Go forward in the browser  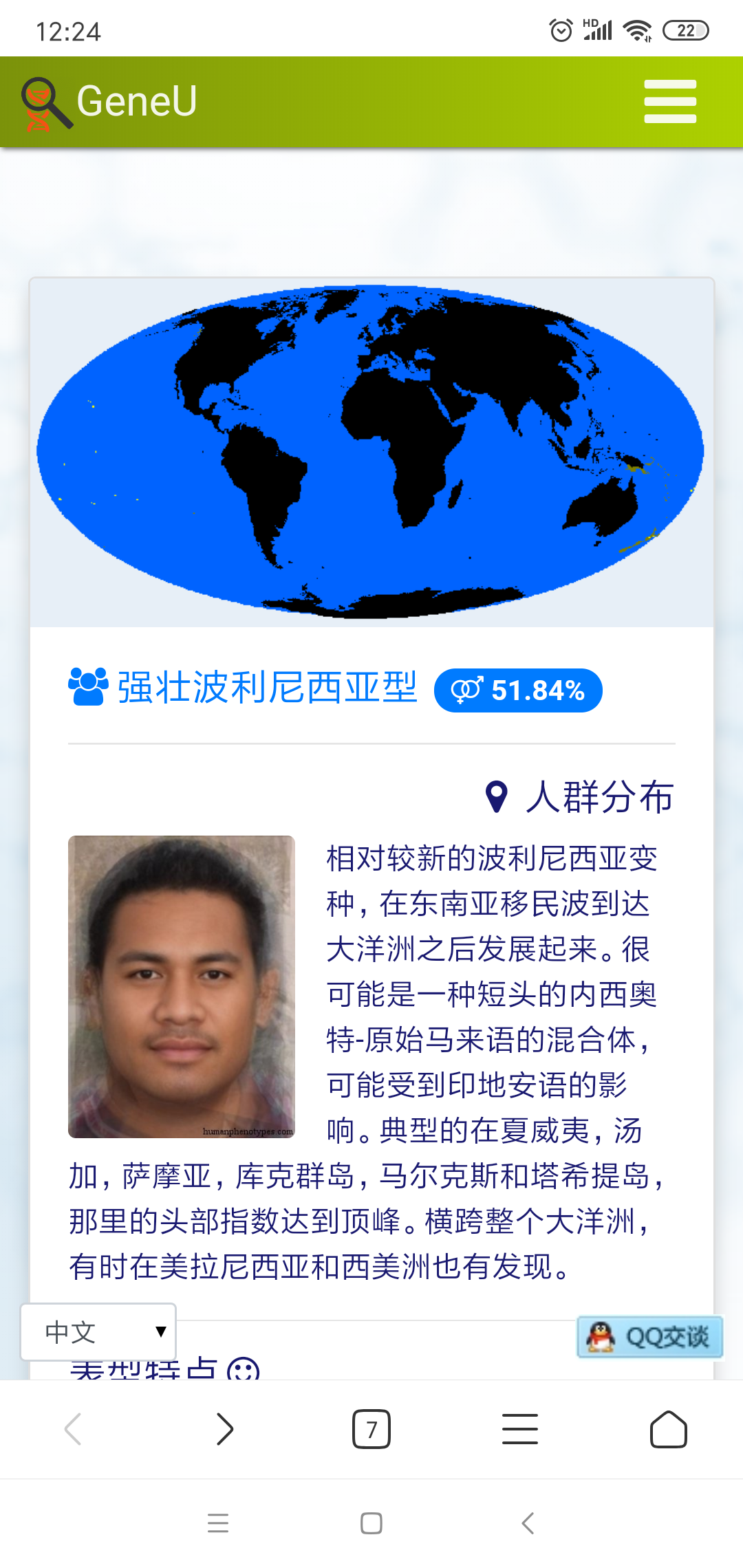pyautogui.click(x=224, y=1430)
